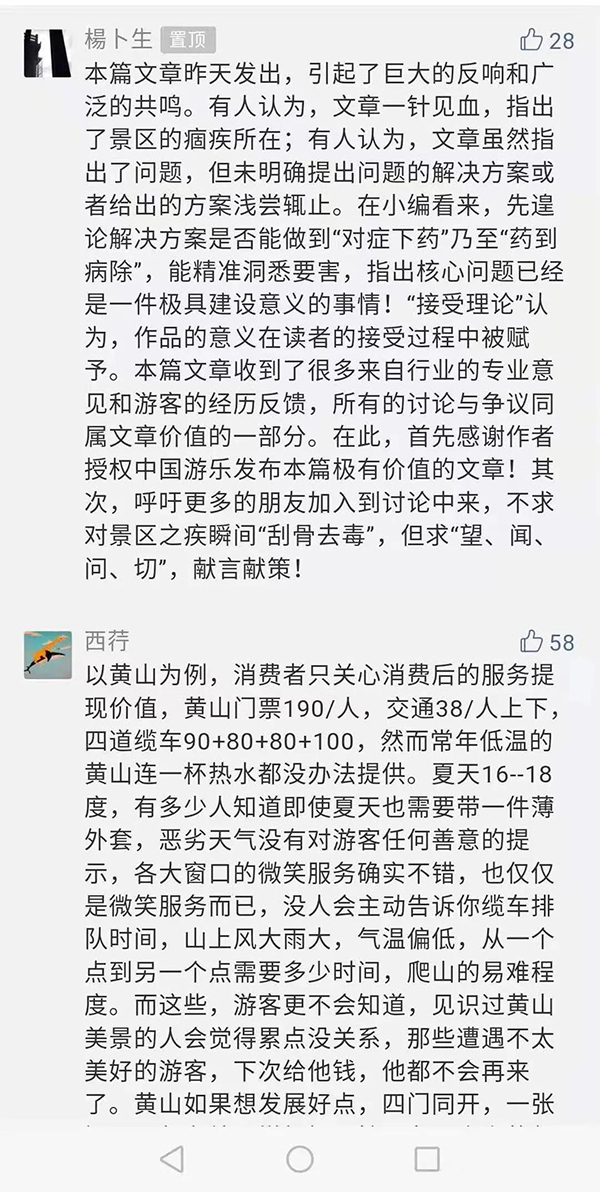Go to the home screen
Image resolution: width=600 pixels, height=1192 pixels.
(300, 1158)
